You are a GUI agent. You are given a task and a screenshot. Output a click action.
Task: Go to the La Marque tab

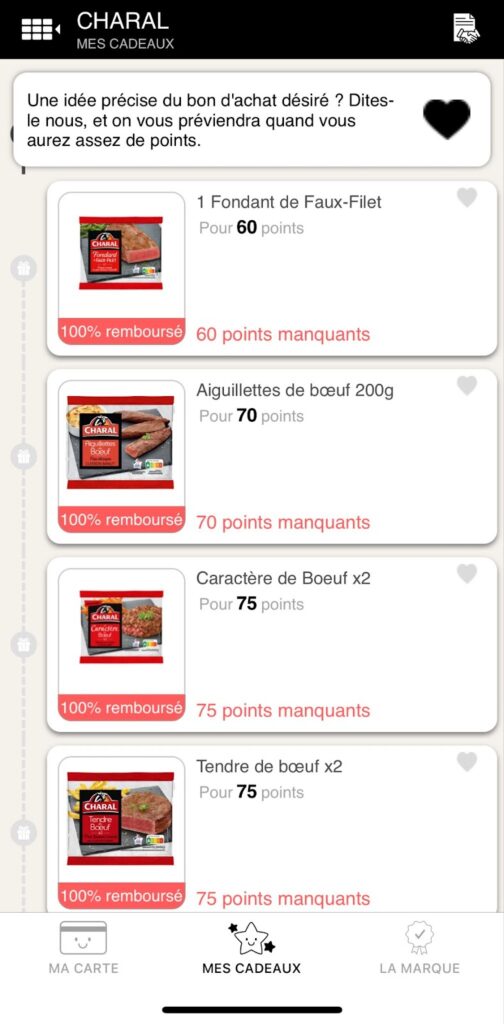coord(420,948)
